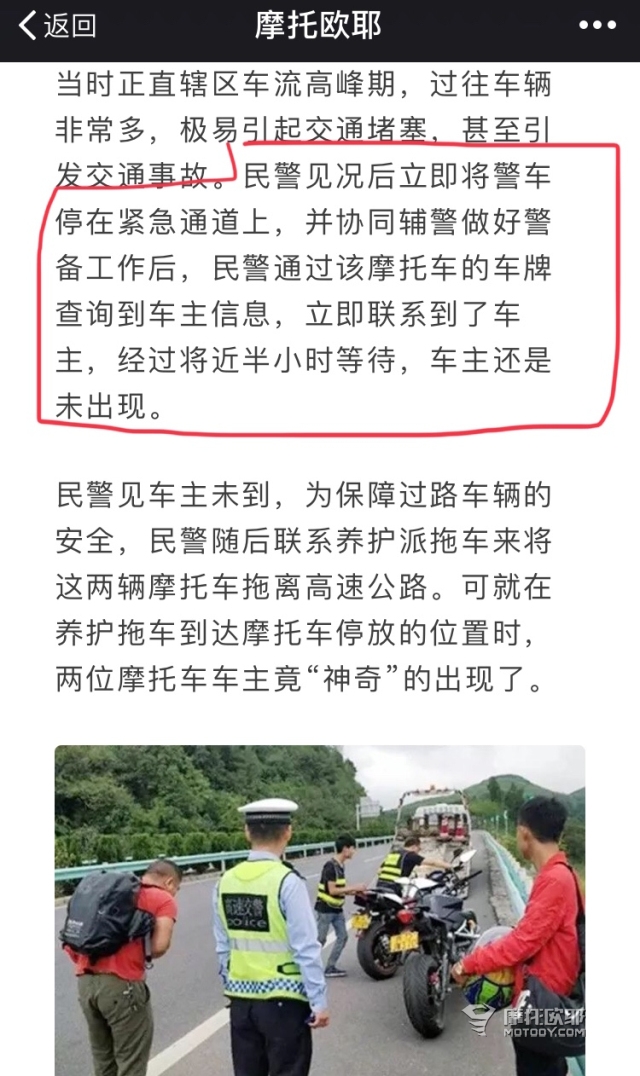
Task: Open the three-dot overflow menu
Action: click(598, 26)
